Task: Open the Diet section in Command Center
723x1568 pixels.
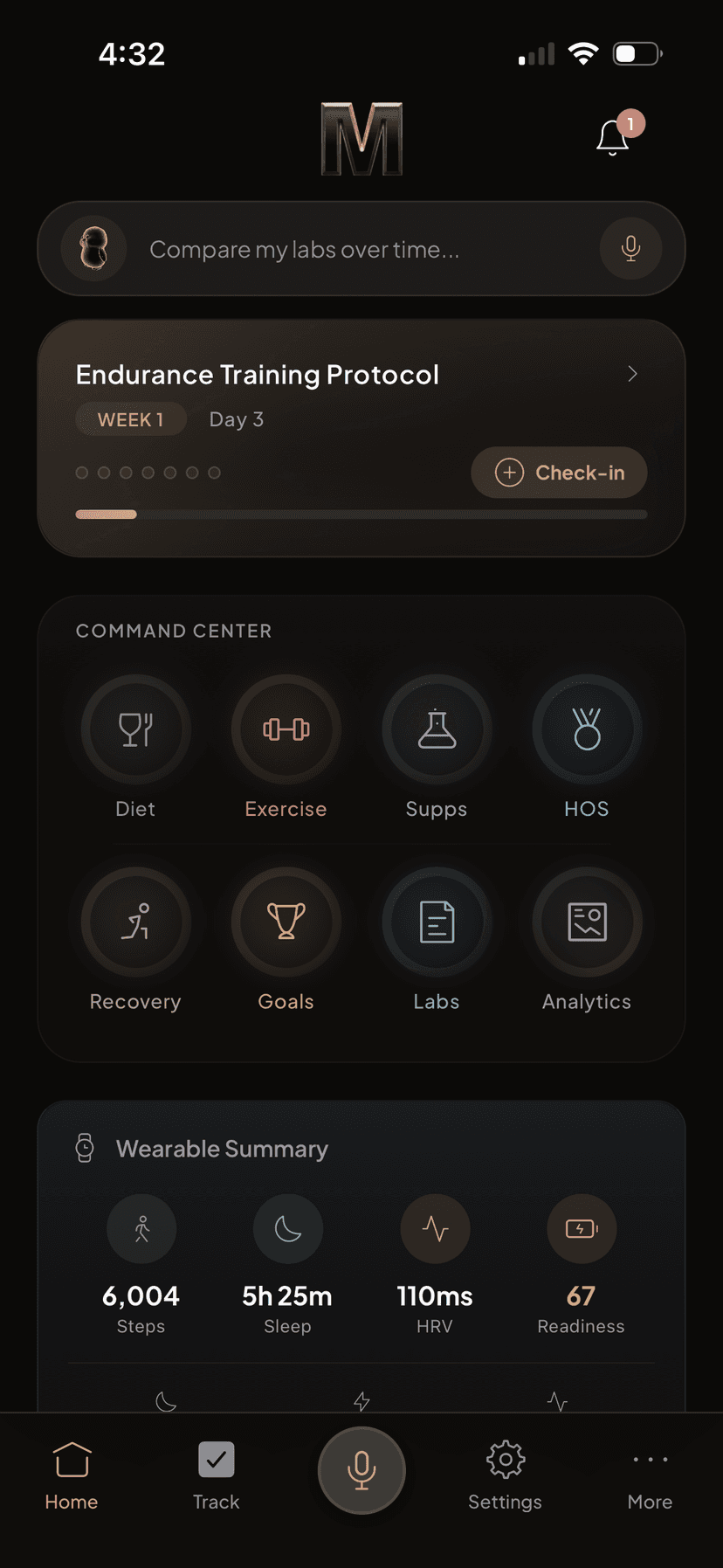Action: point(135,729)
